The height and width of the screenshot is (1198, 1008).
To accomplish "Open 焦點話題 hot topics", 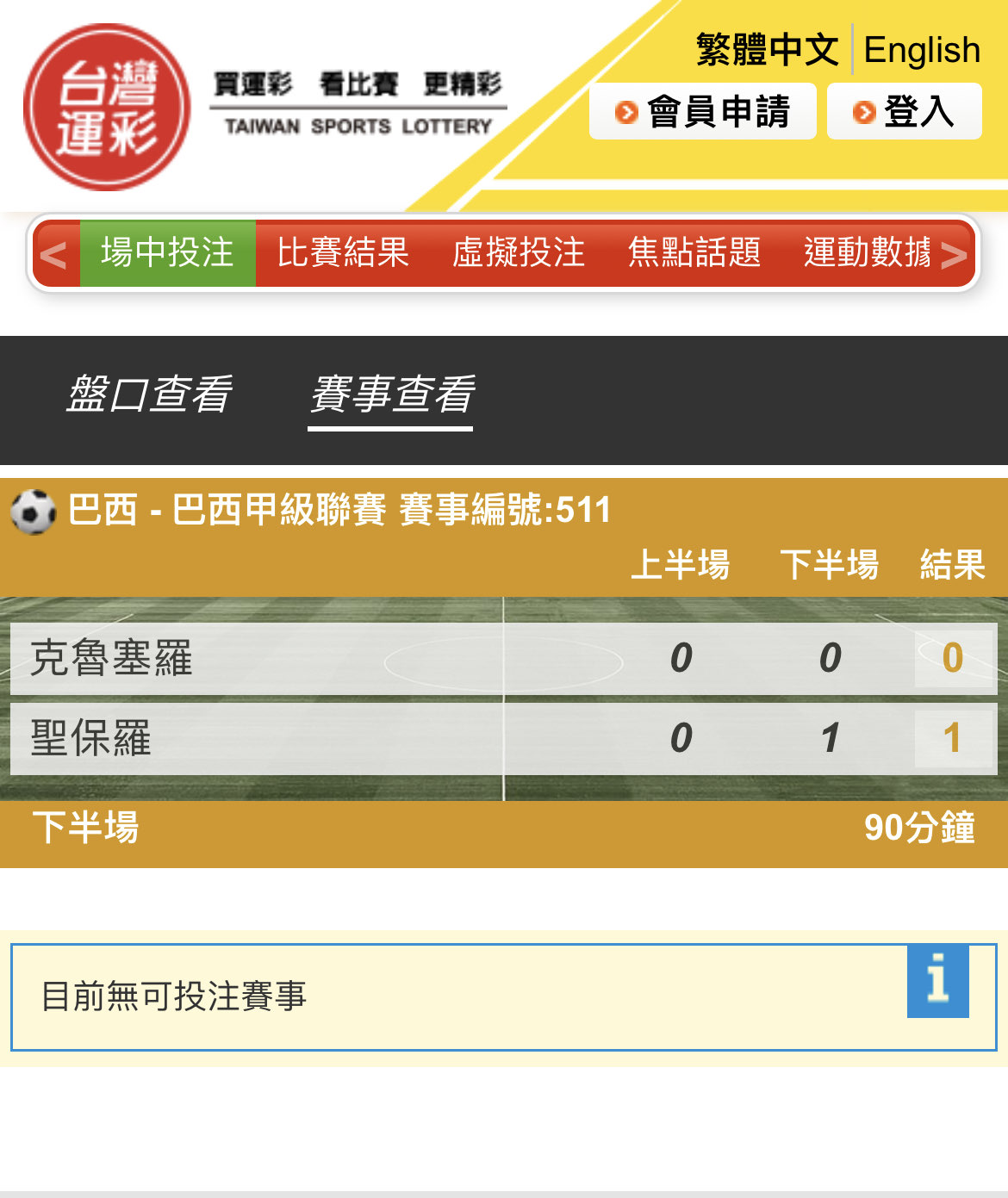I will pos(694,253).
